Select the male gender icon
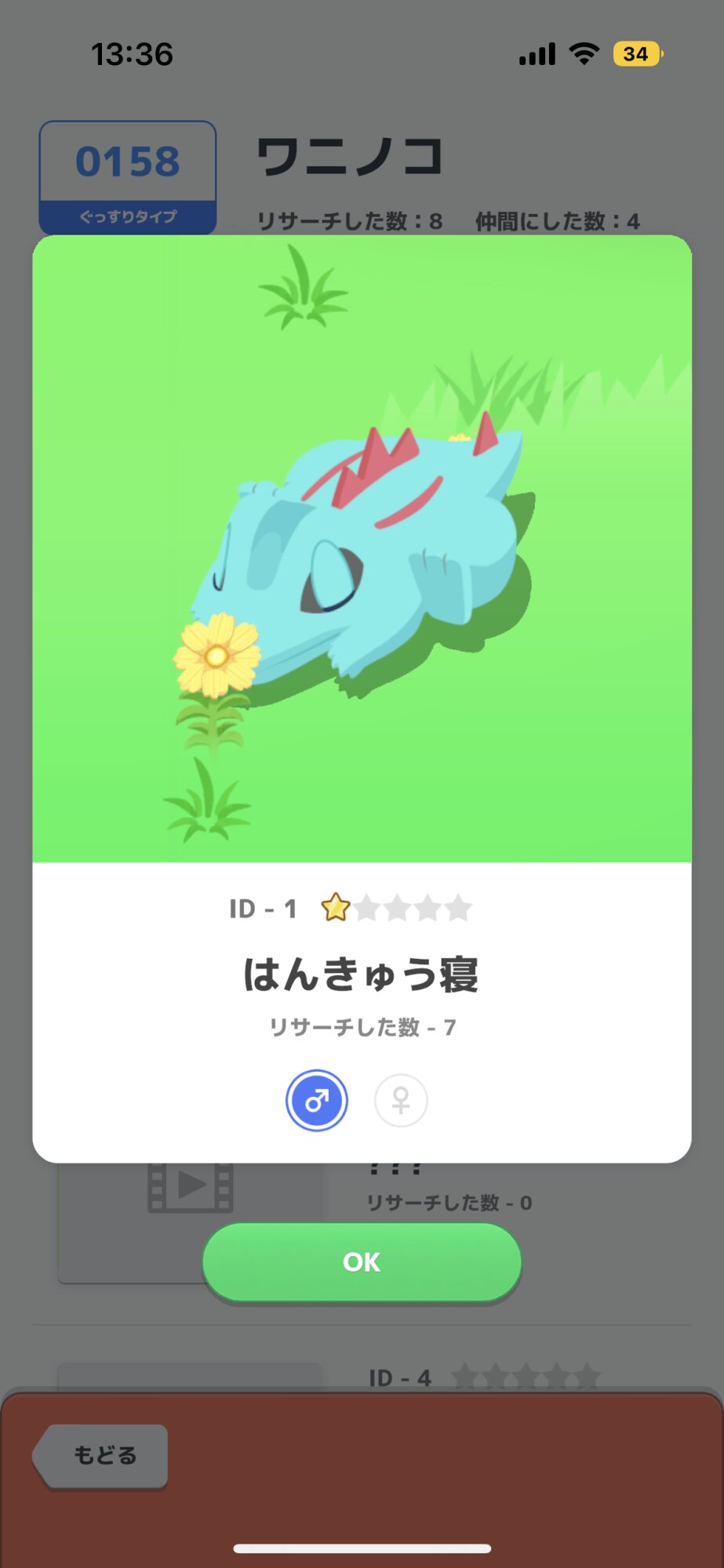 point(316,1101)
